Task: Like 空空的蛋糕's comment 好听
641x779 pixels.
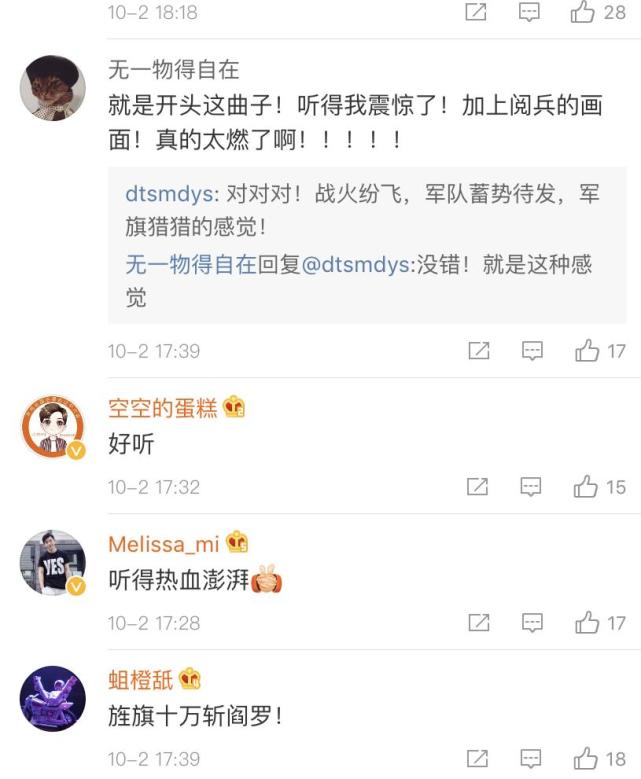Action: click(587, 487)
